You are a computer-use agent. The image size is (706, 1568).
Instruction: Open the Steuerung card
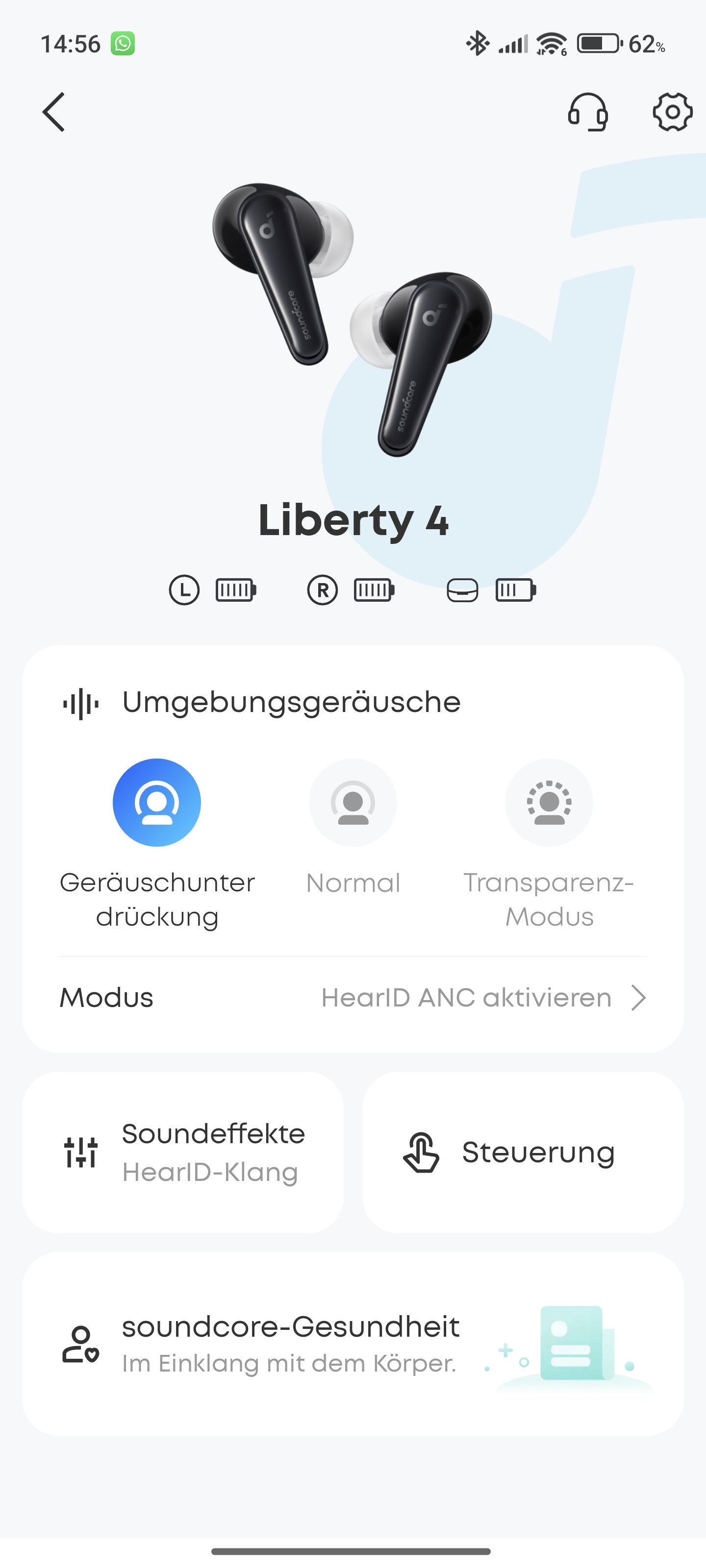[523, 1152]
